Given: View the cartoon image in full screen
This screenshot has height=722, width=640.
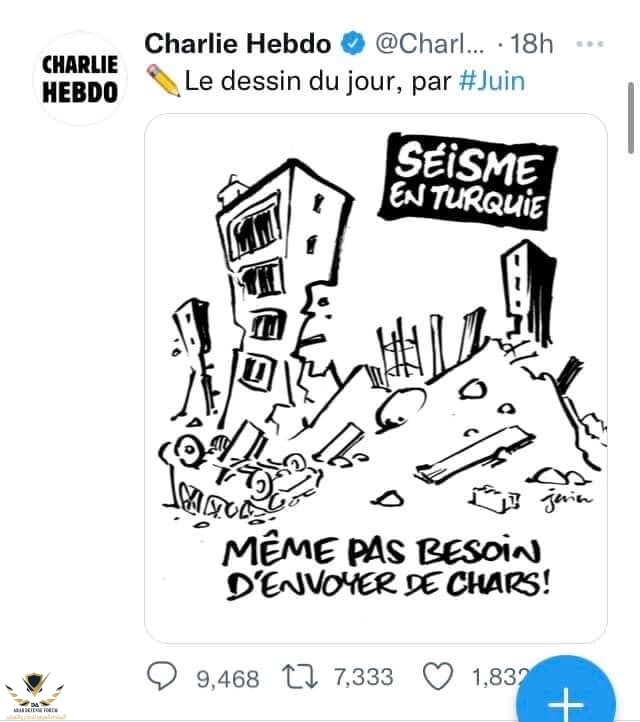Looking at the screenshot, I should pyautogui.click(x=375, y=377).
